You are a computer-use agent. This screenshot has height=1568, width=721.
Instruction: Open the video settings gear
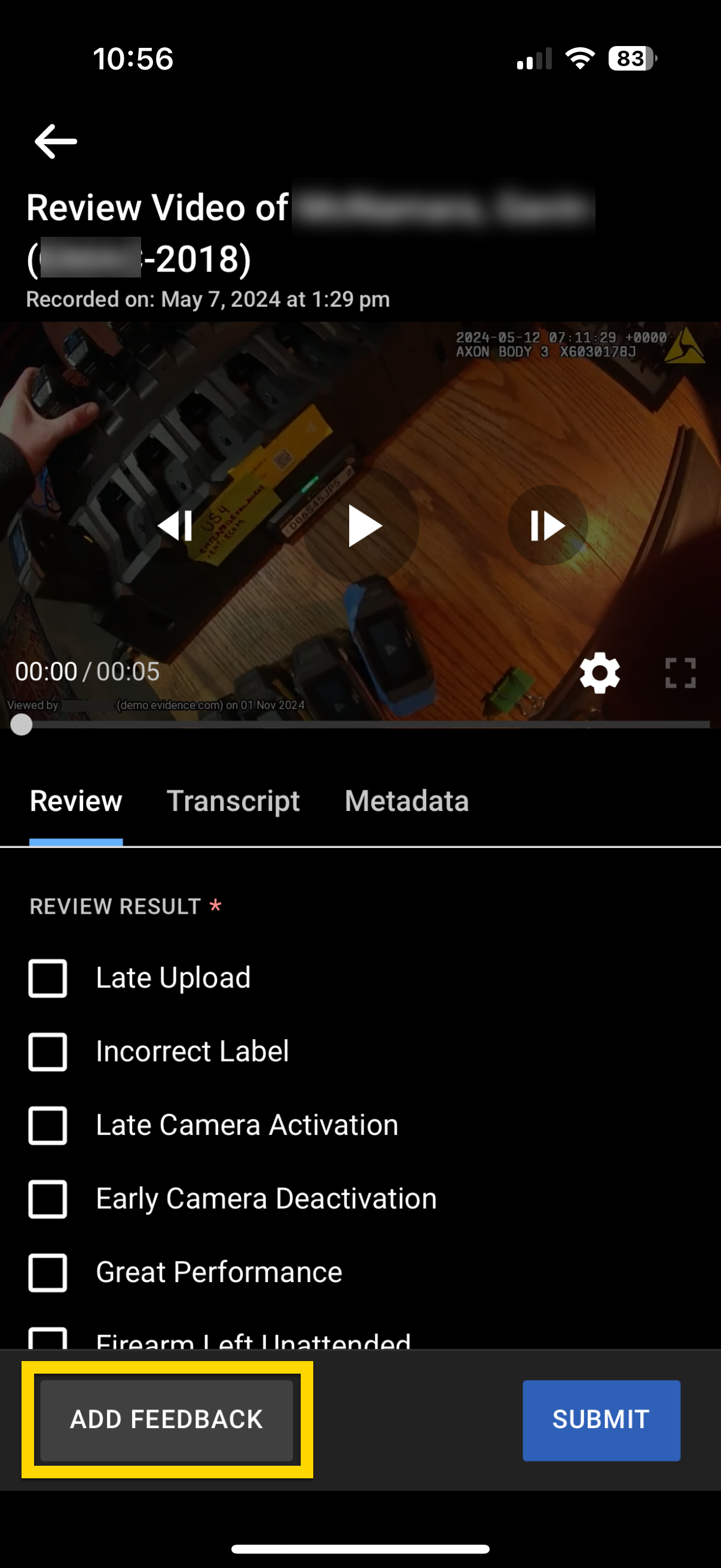coord(599,672)
